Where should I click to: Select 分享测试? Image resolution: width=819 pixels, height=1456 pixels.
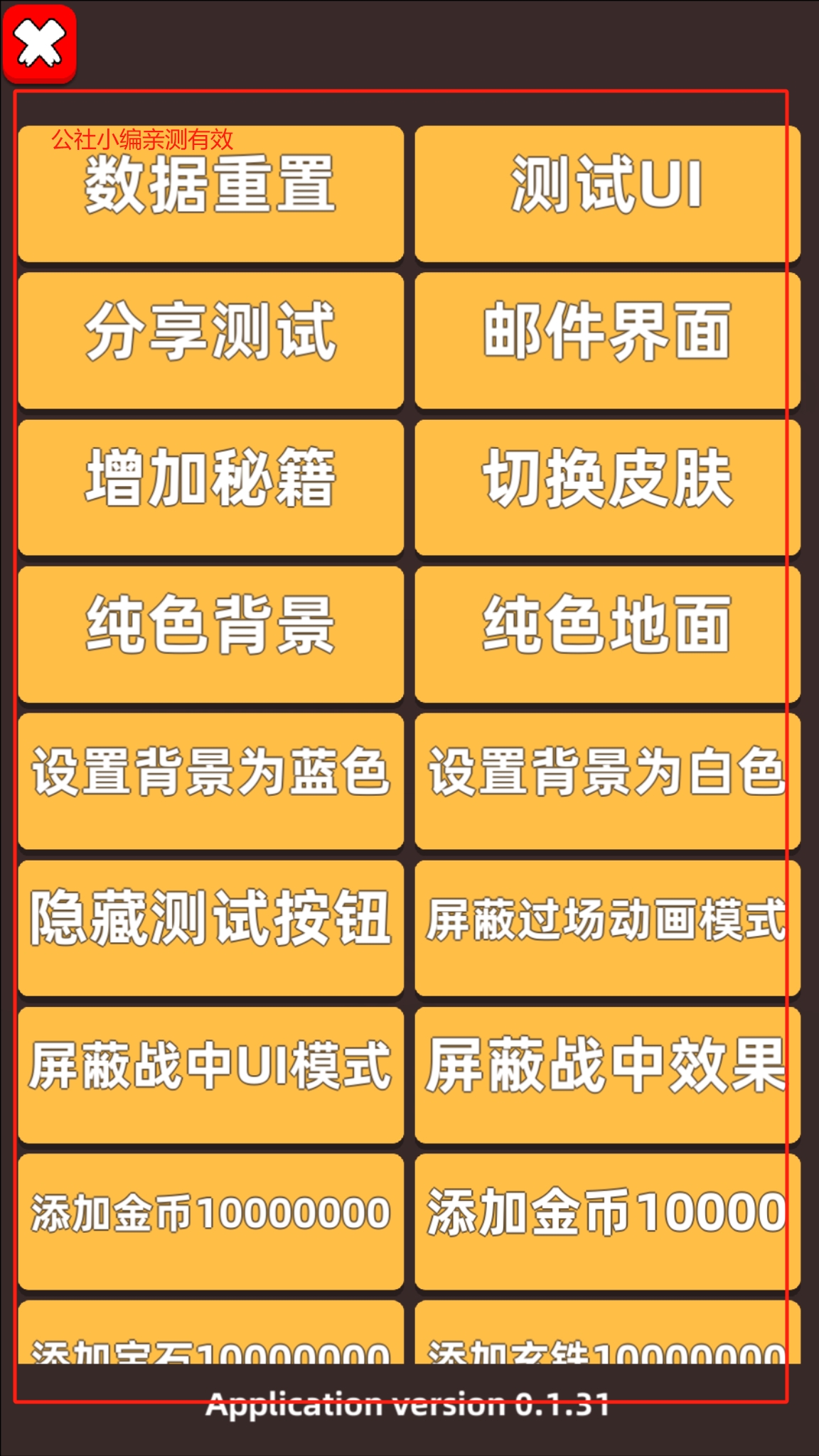[210, 340]
